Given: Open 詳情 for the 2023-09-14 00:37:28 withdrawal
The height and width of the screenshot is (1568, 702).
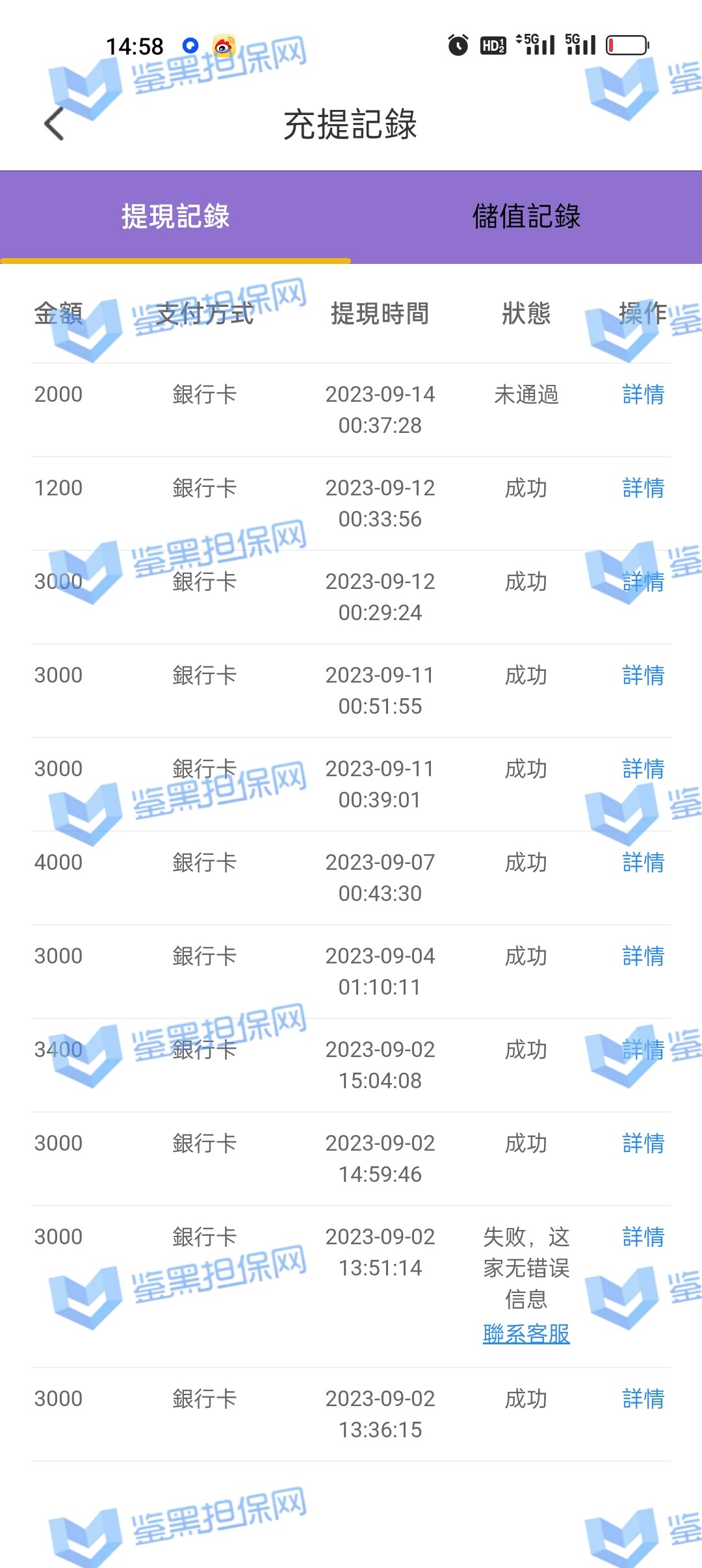Looking at the screenshot, I should [643, 395].
